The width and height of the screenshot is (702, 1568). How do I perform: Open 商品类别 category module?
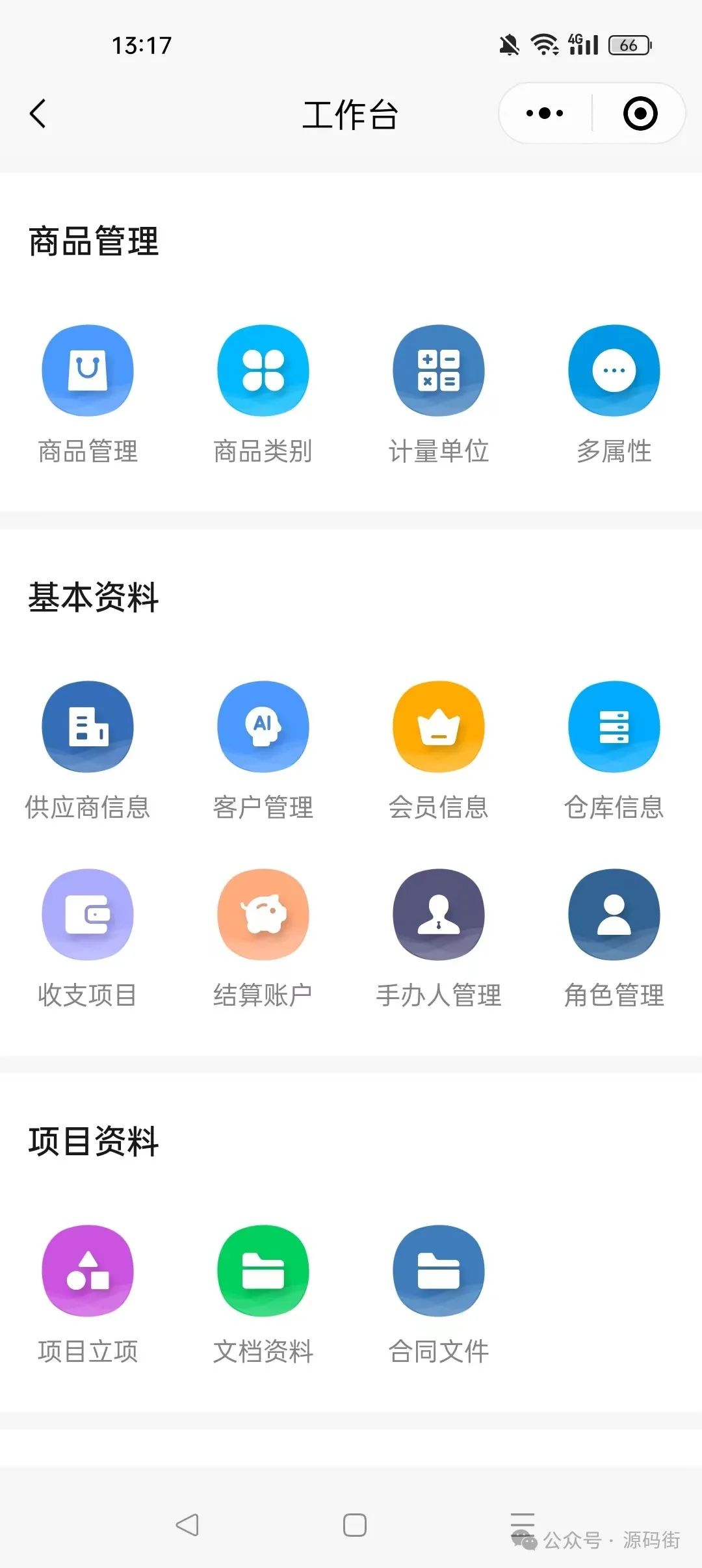263,371
